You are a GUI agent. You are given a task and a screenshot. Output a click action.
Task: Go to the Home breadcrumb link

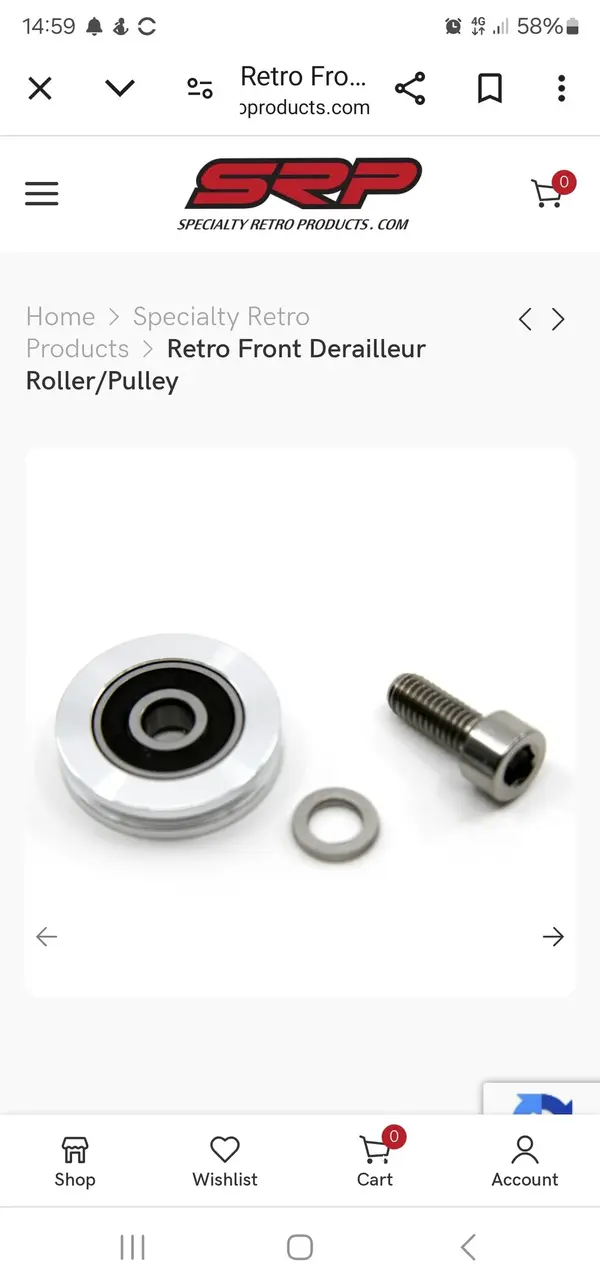60,317
